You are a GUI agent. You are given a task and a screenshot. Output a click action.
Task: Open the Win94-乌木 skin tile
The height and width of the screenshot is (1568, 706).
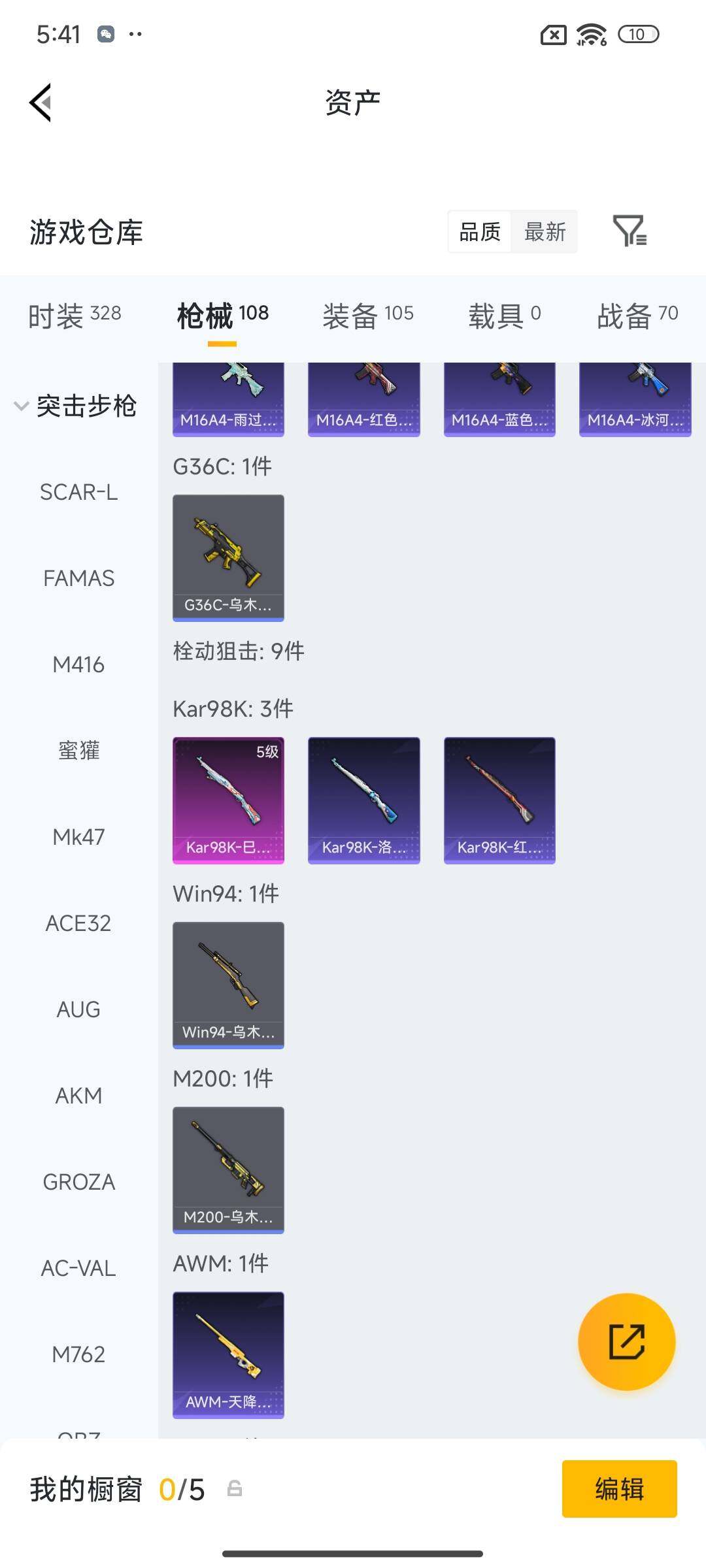click(228, 985)
